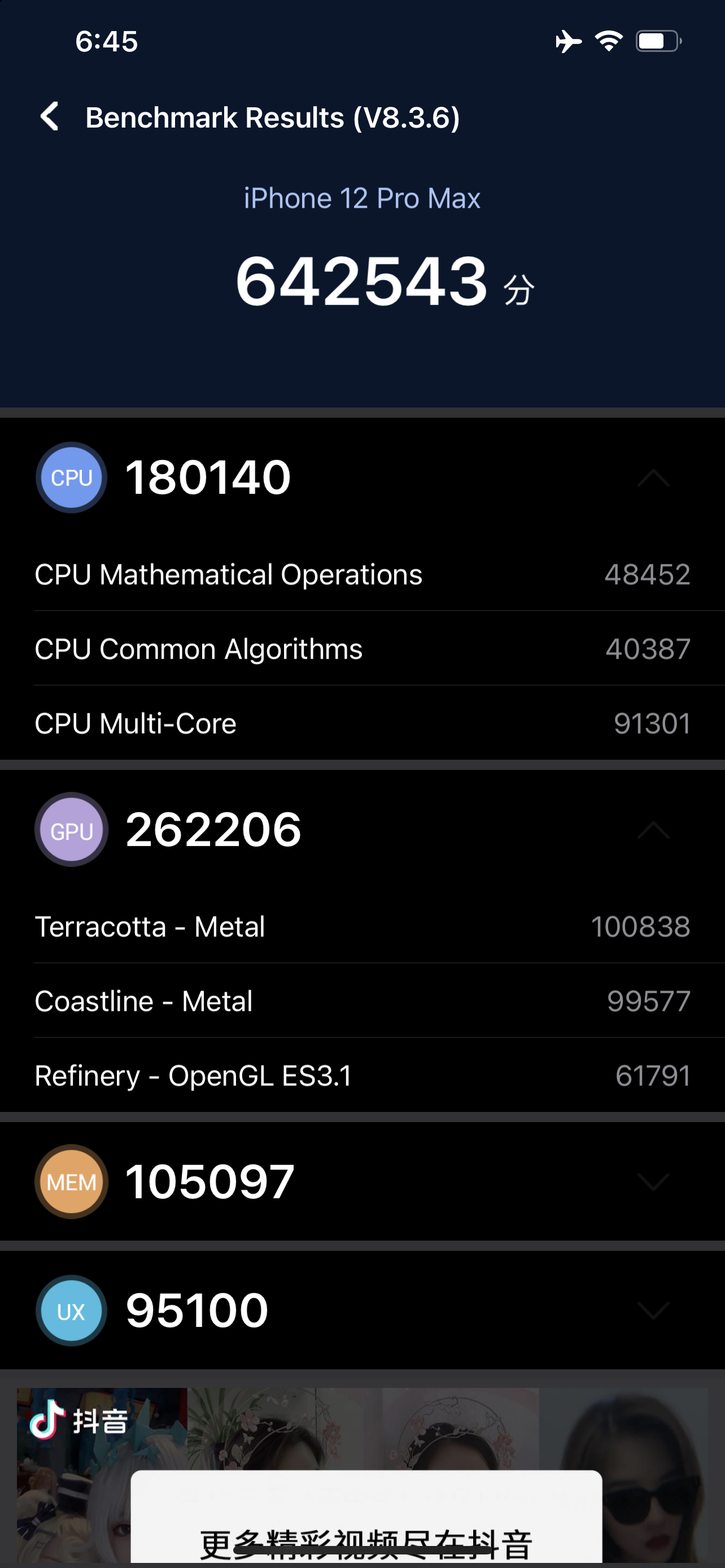Open the iPhone 12 Pro Max device link
Screen dimensions: 725x1568
pyautogui.click(x=361, y=198)
